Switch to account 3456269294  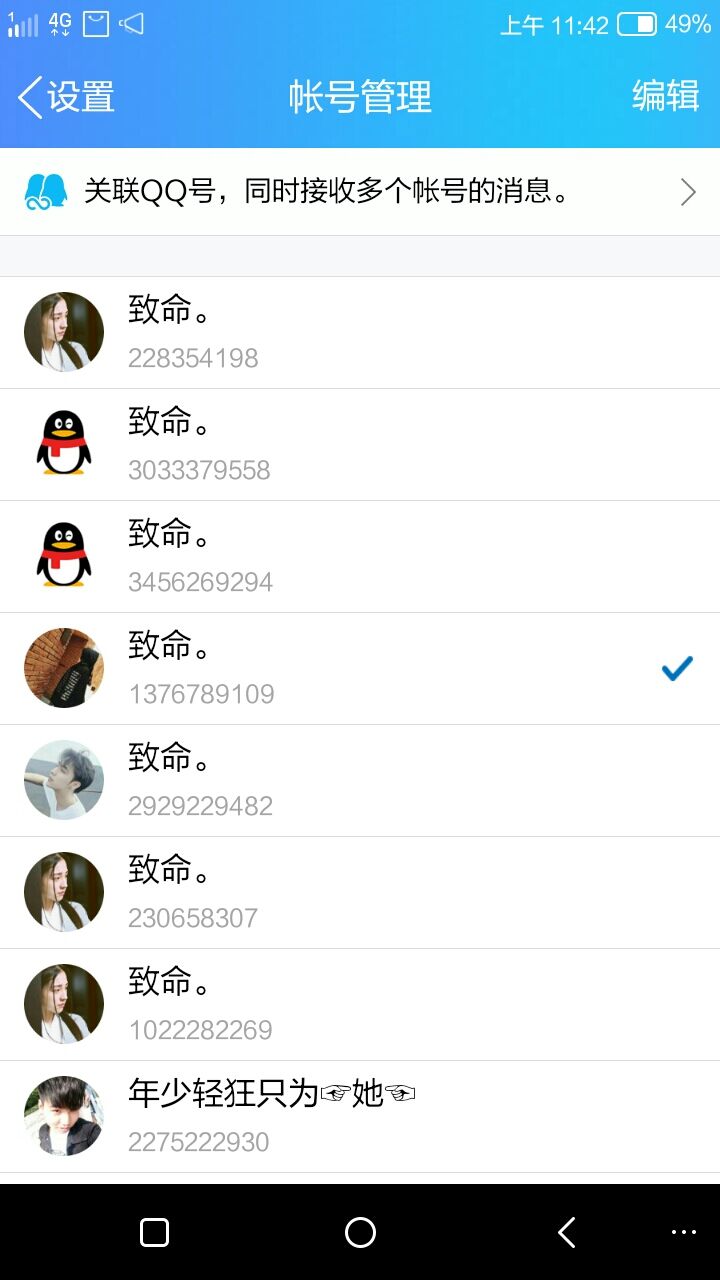click(x=360, y=557)
